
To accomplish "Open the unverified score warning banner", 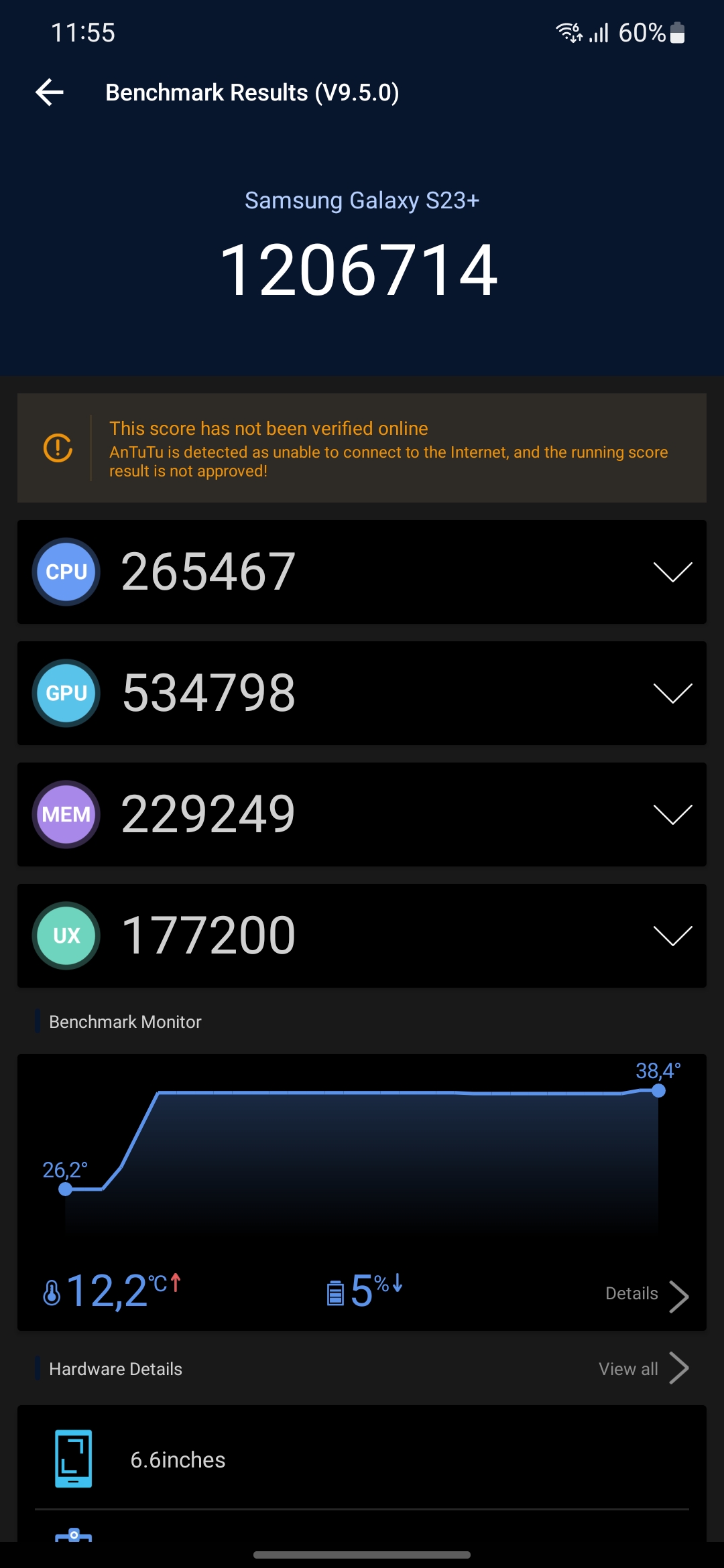I will 362,448.
